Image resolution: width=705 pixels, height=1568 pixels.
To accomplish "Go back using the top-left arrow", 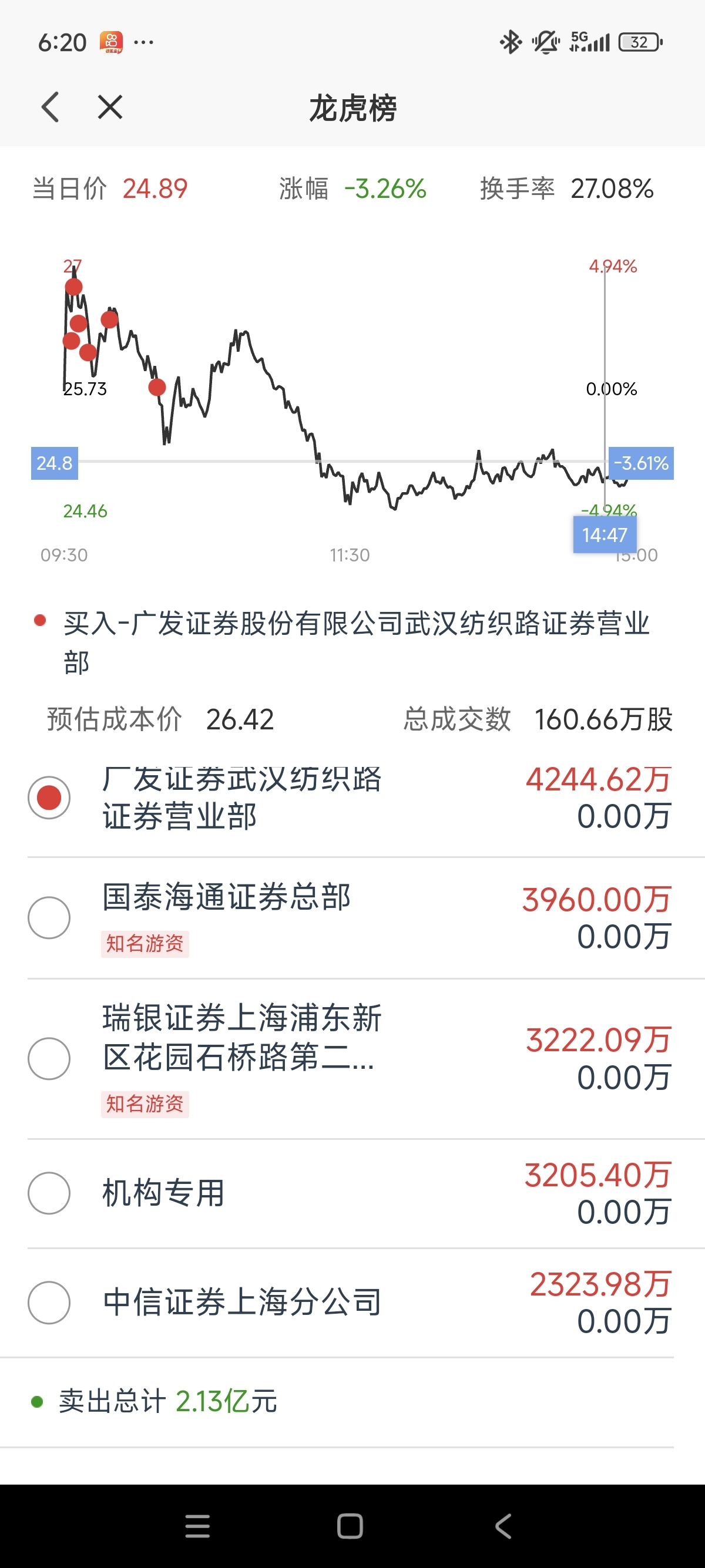I will click(51, 107).
